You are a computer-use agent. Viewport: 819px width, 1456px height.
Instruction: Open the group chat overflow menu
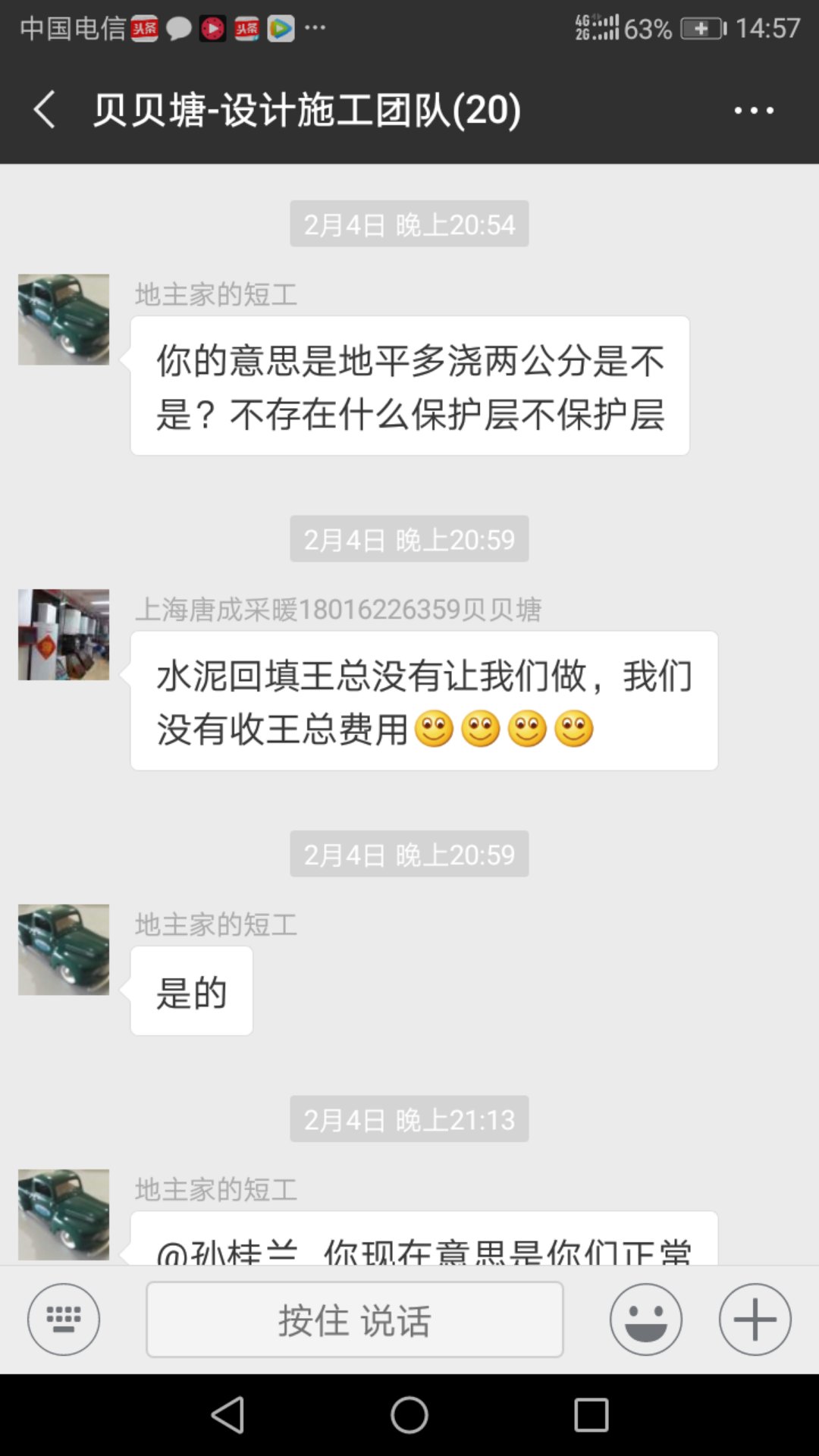click(754, 111)
